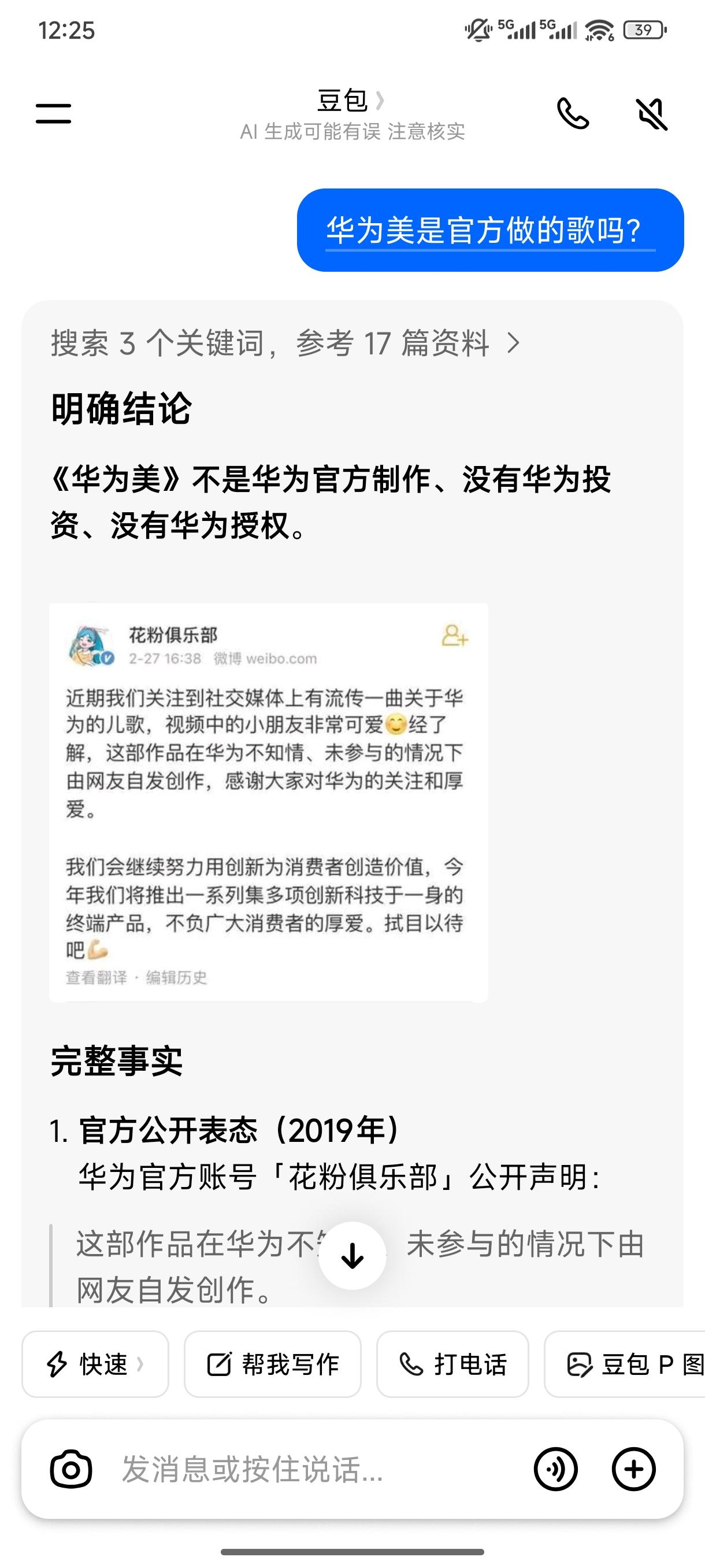
Task: Open the 豆包 title details
Action: (351, 101)
